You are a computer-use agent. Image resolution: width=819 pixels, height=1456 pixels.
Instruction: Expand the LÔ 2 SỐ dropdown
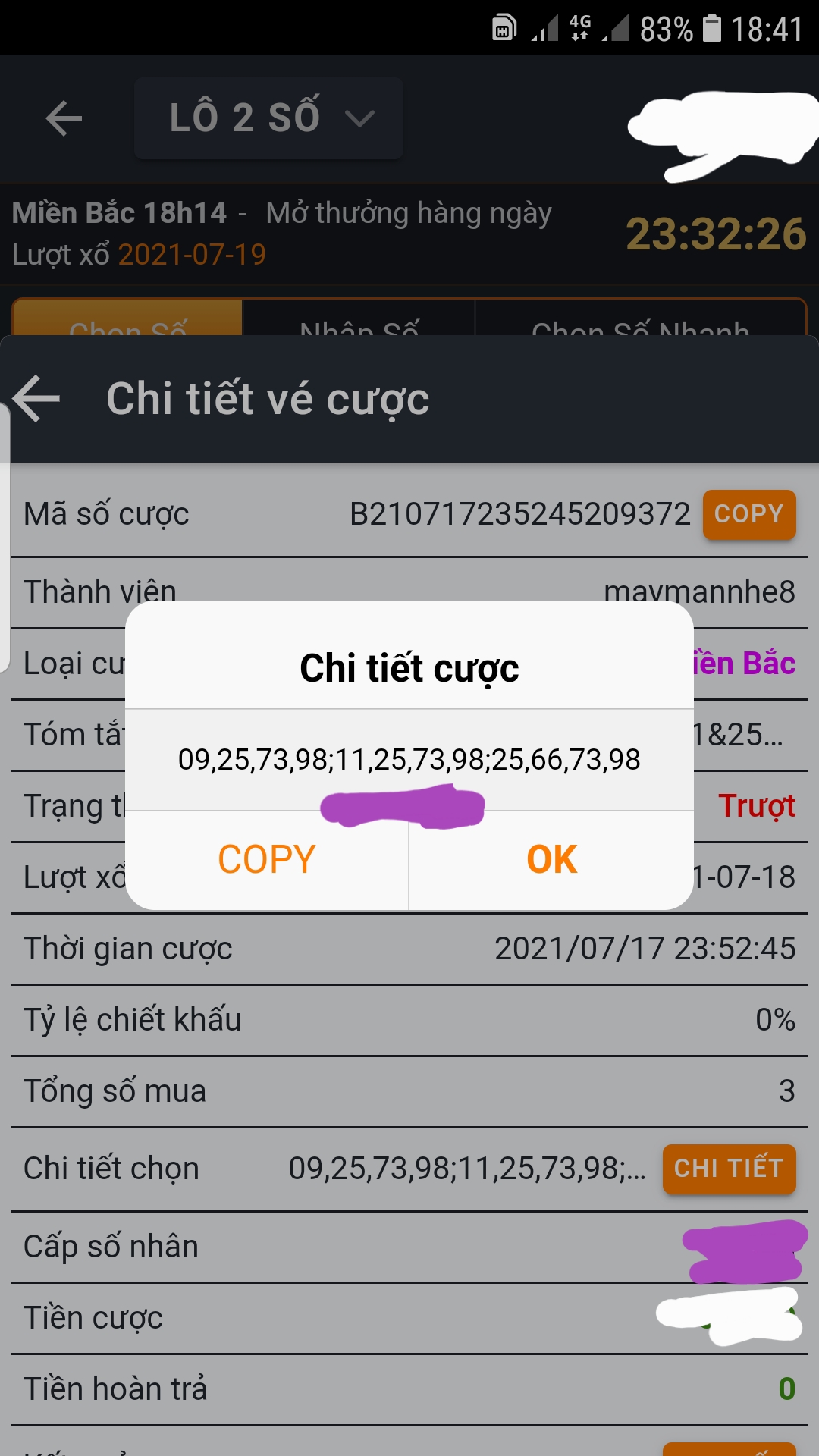click(x=268, y=118)
